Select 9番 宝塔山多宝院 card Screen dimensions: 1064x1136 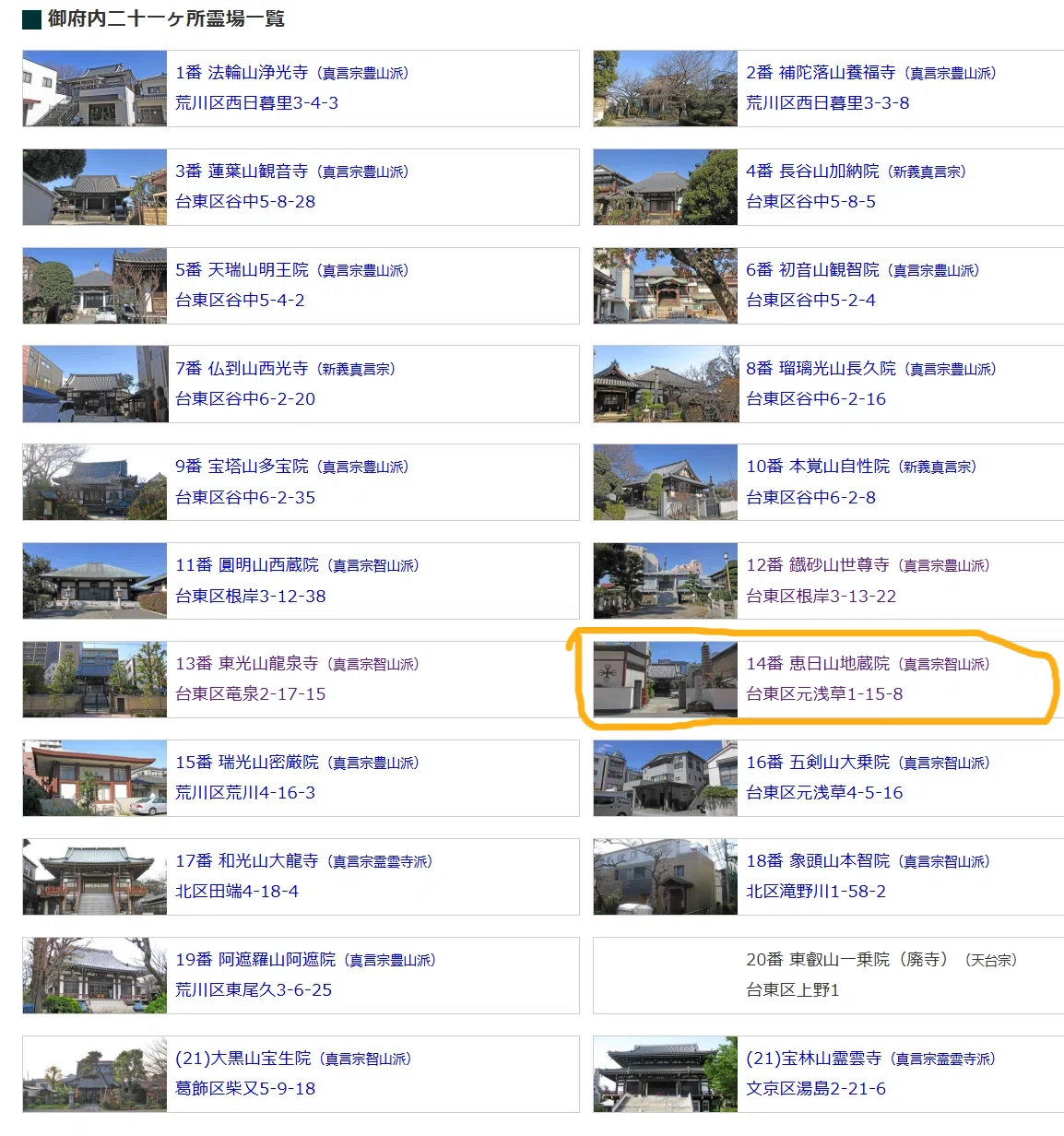tap(301, 483)
